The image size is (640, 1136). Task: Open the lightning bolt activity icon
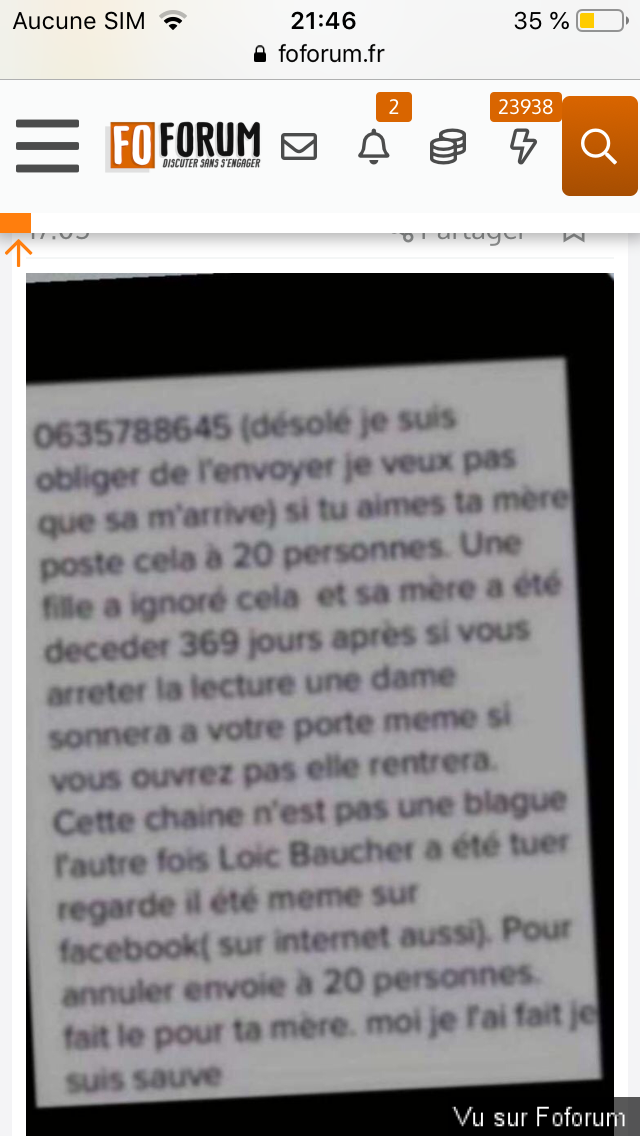(523, 147)
